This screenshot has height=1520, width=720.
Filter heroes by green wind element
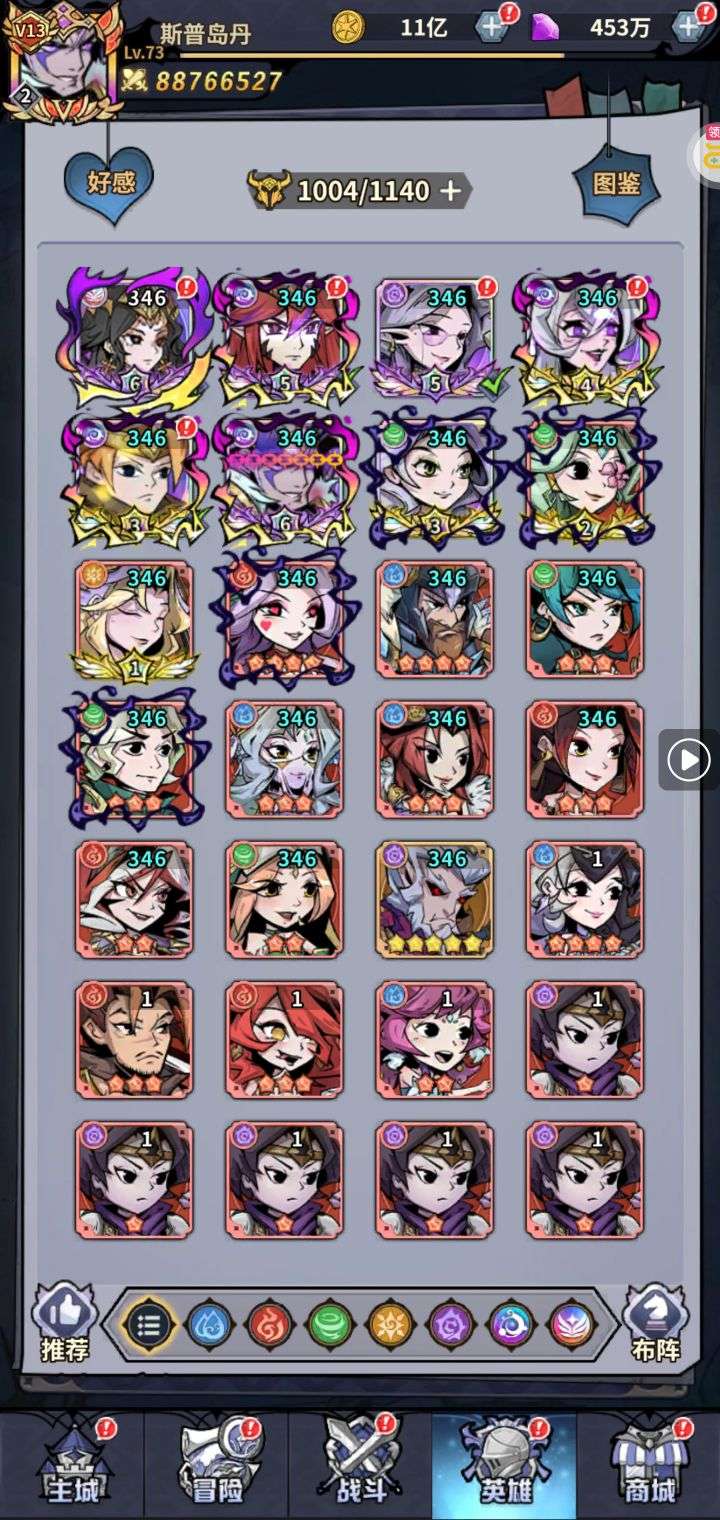331,1325
